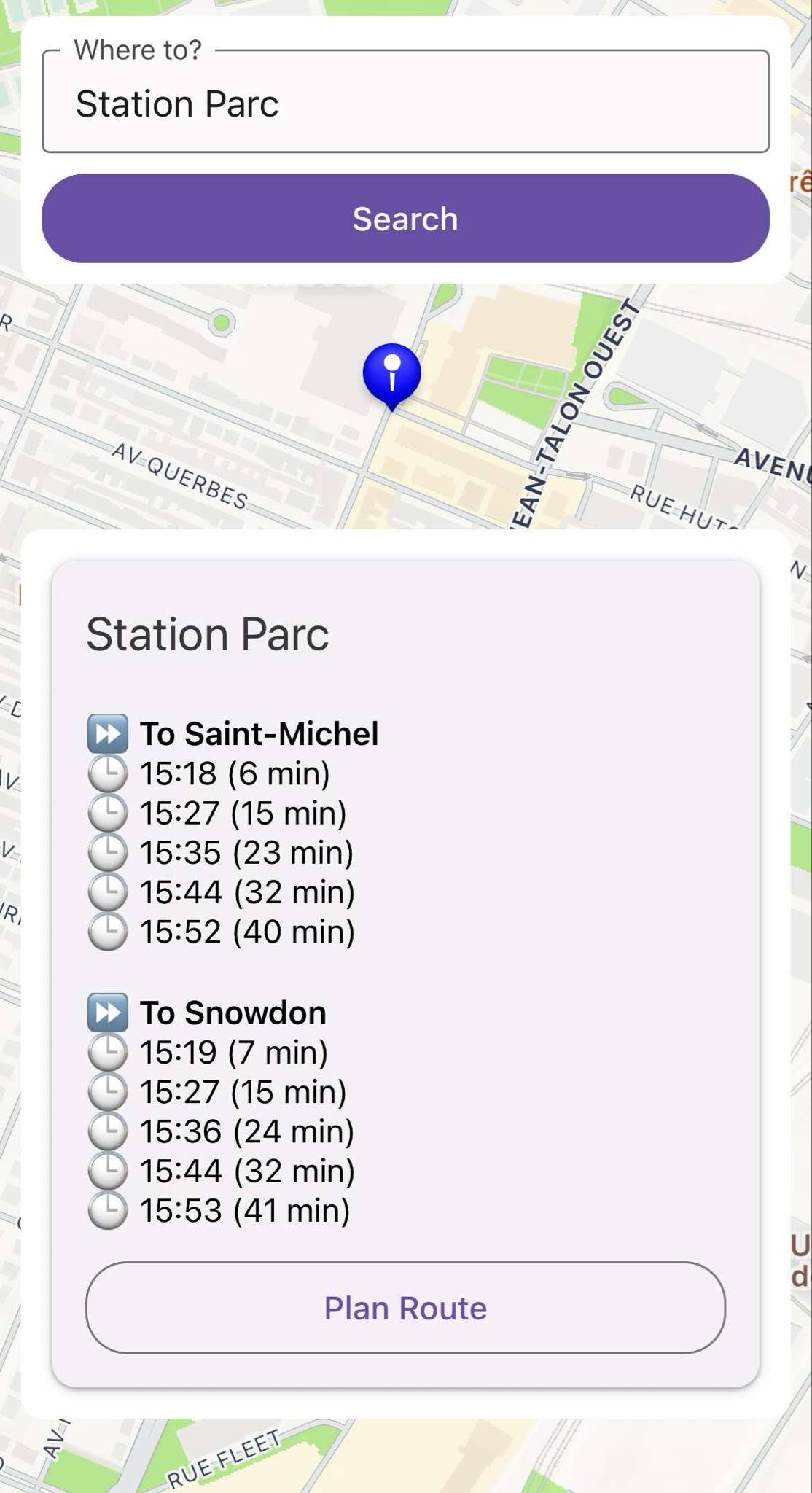
Task: Select the clock icon next to 15:18 departure
Action: coord(107,773)
